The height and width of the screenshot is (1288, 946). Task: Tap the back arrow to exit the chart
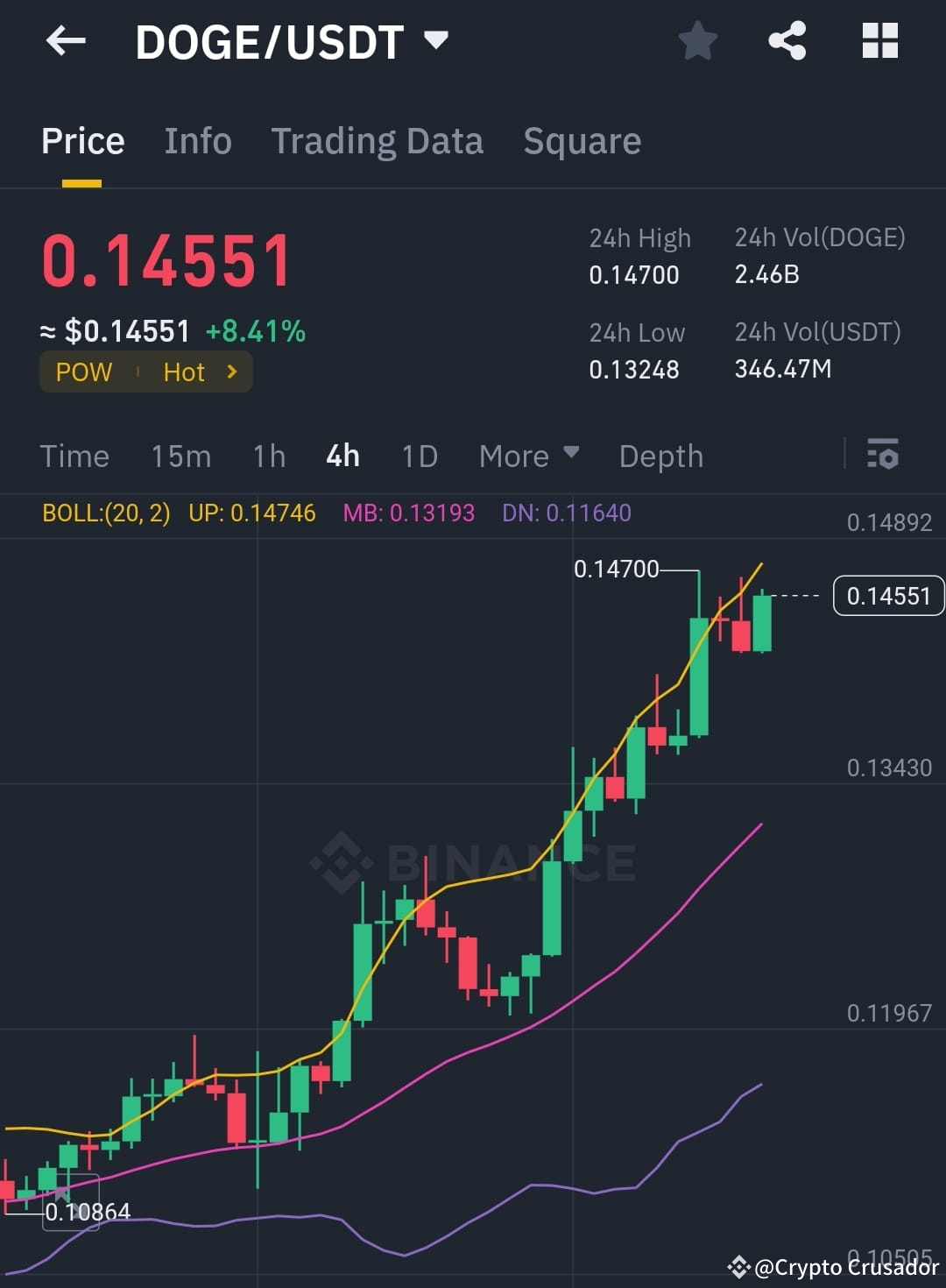pyautogui.click(x=66, y=40)
